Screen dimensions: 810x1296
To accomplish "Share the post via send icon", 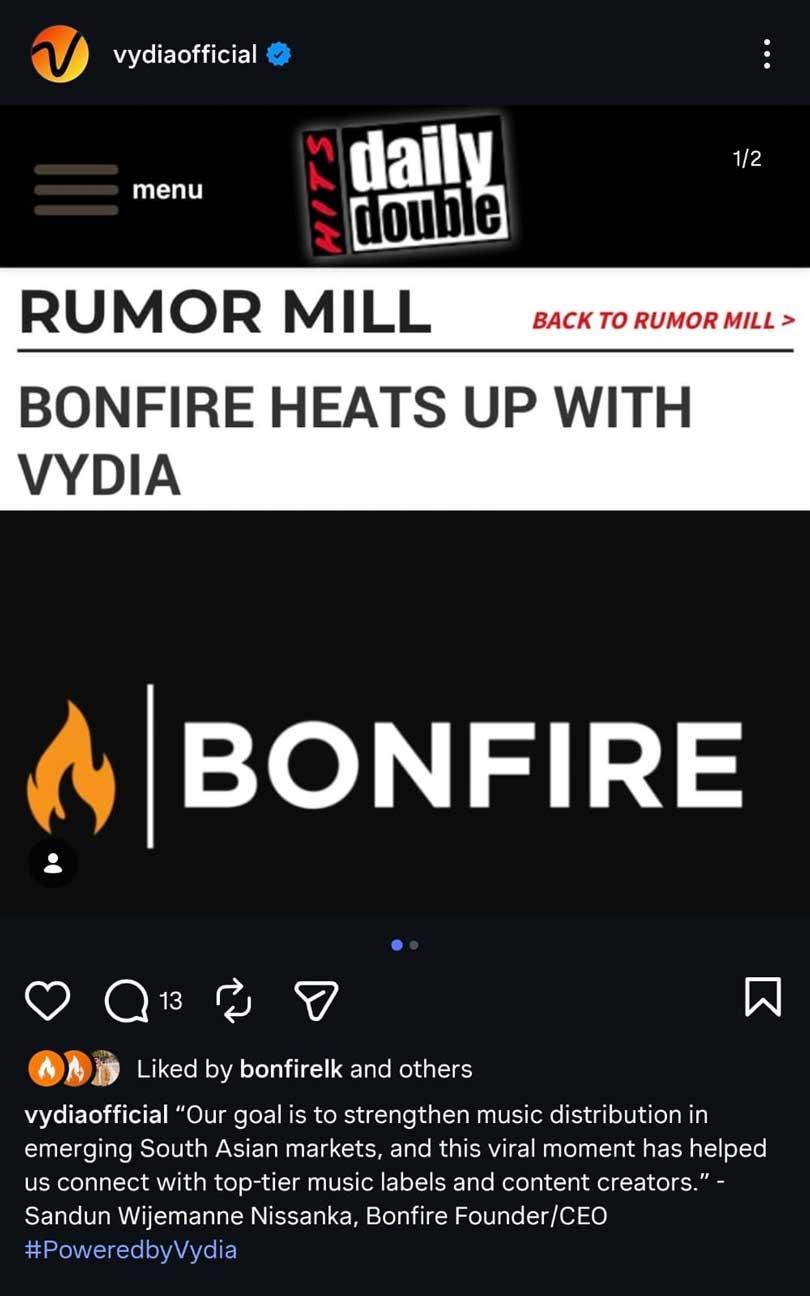I will pyautogui.click(x=316, y=1000).
